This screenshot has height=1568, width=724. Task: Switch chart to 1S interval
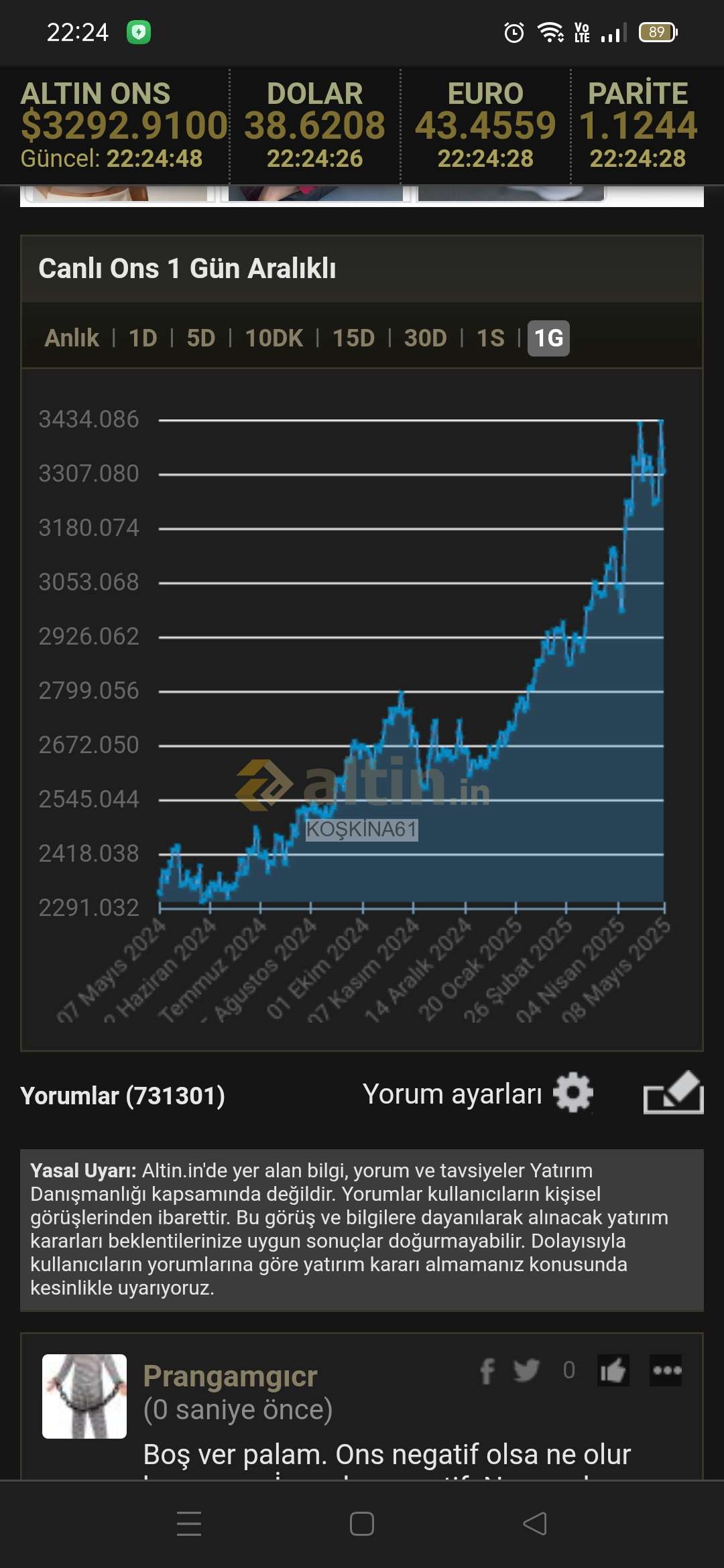coord(490,338)
